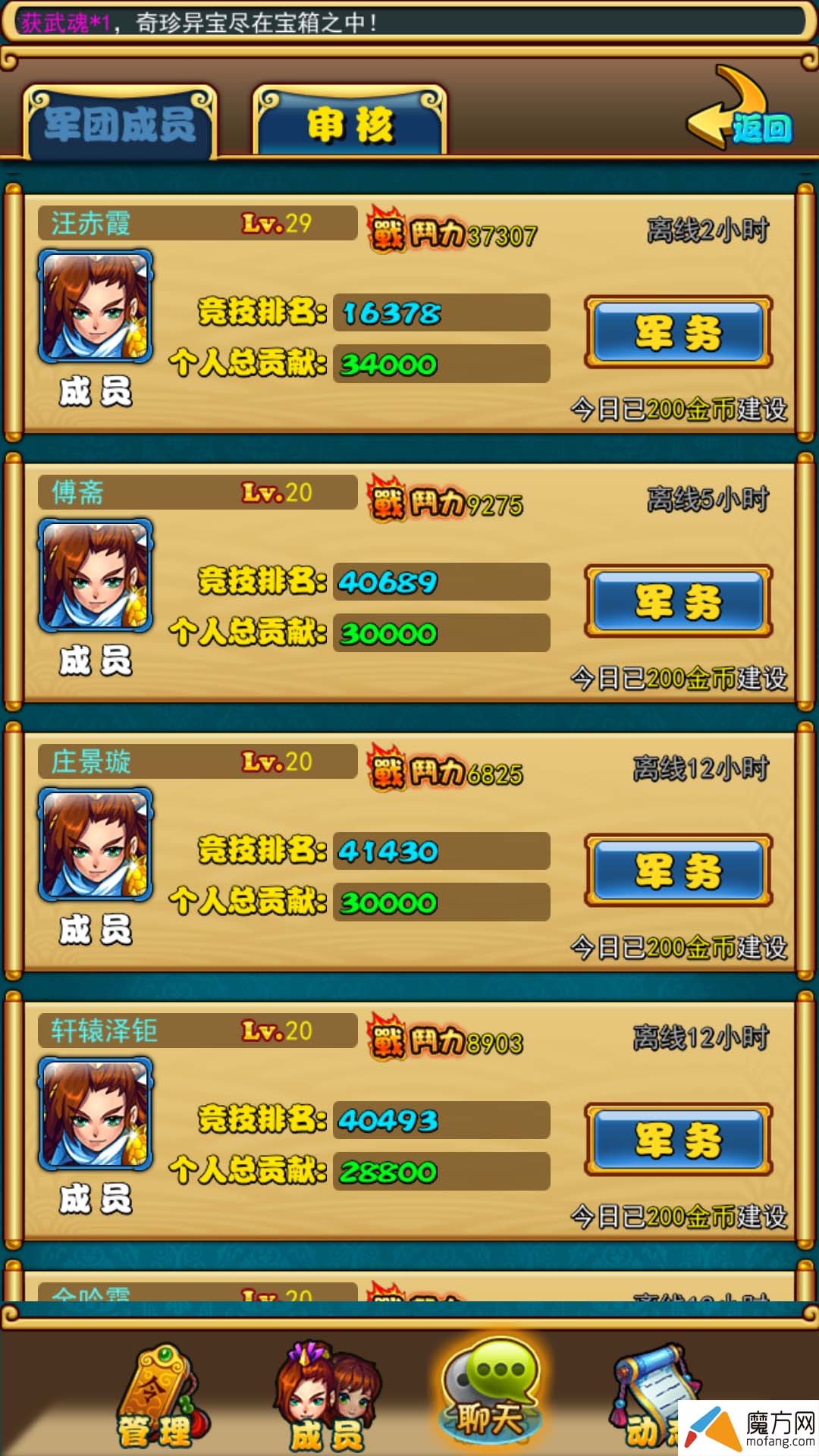Viewport: 819px width, 1456px height.
Task: View 庄景璇's avatar profile
Action: tap(96, 845)
